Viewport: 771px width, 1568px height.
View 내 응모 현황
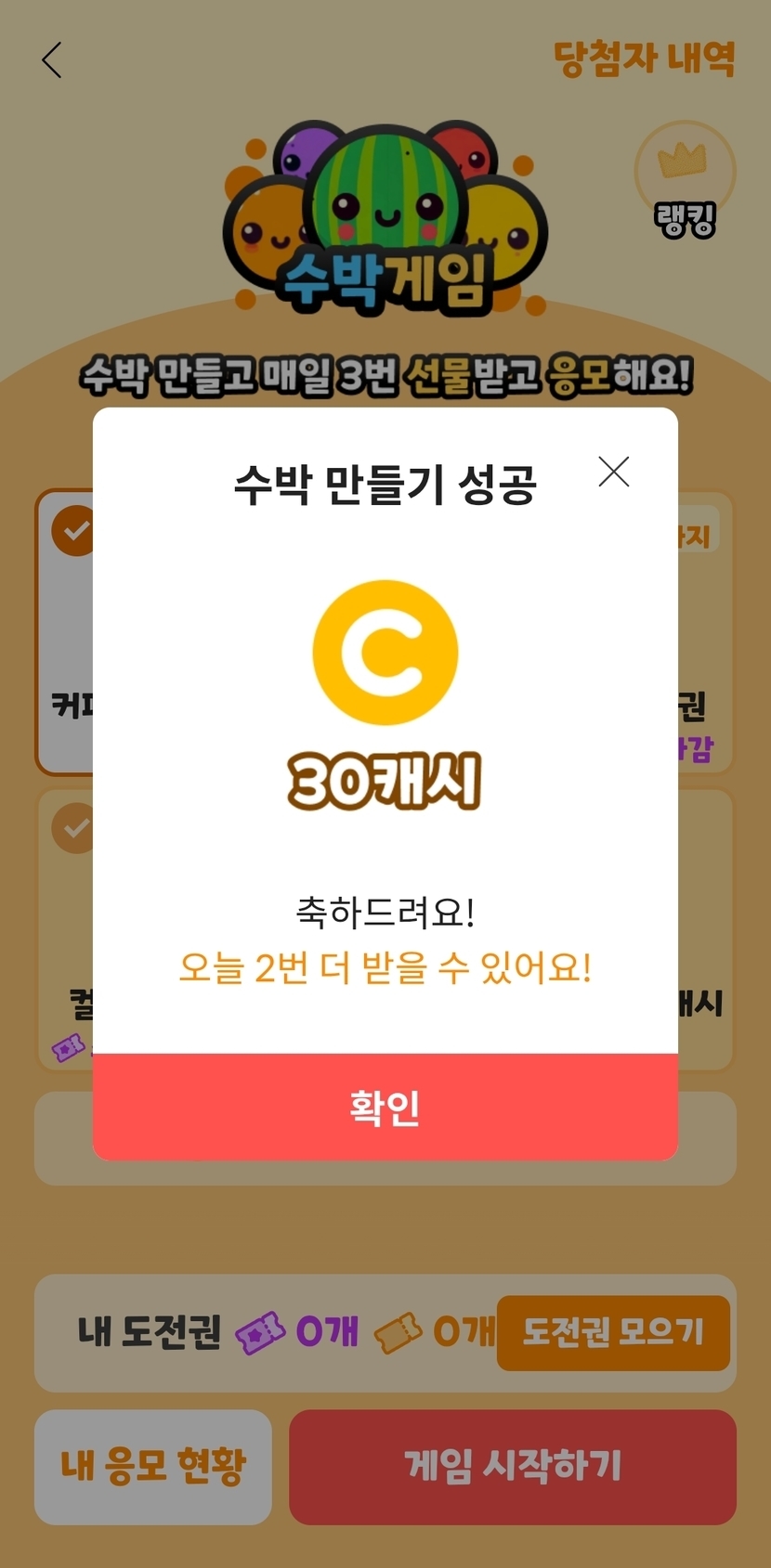(153, 1466)
